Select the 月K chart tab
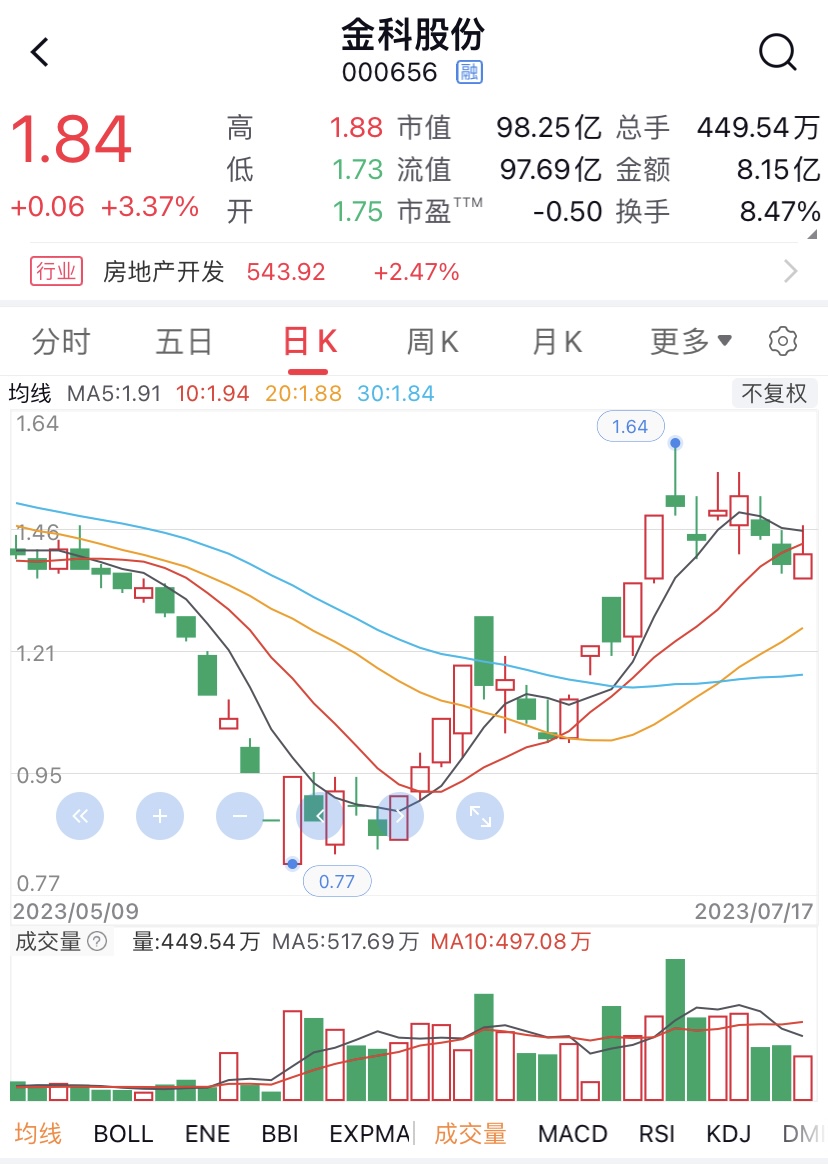 (556, 342)
